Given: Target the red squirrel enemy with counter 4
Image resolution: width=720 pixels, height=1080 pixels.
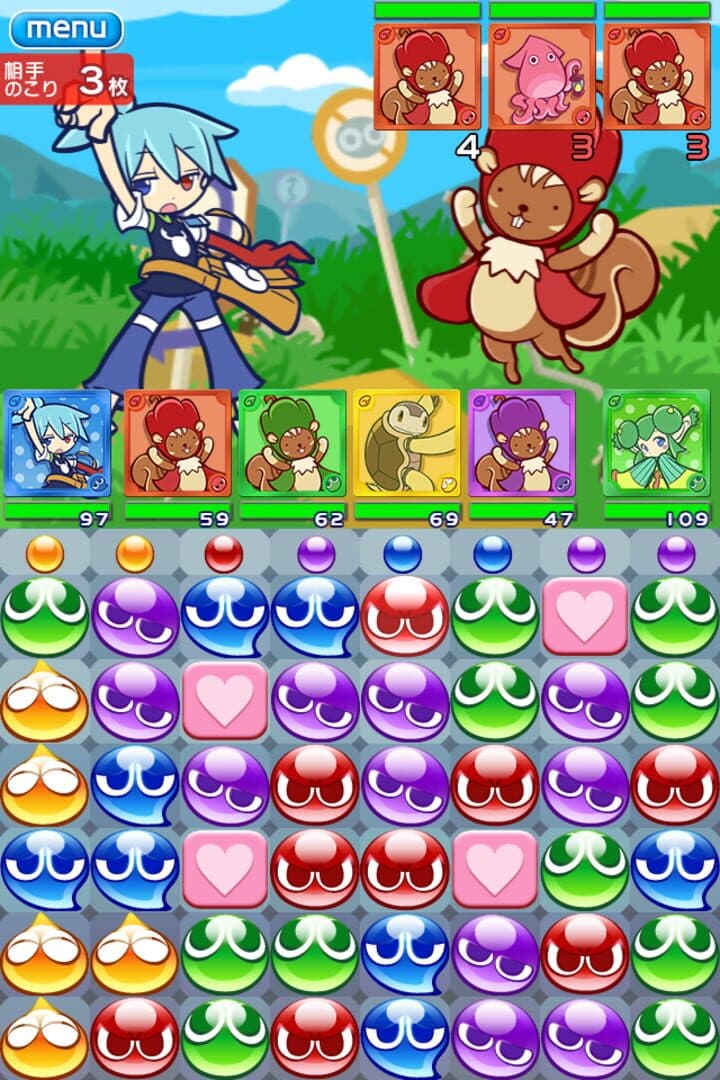Looking at the screenshot, I should tap(427, 77).
